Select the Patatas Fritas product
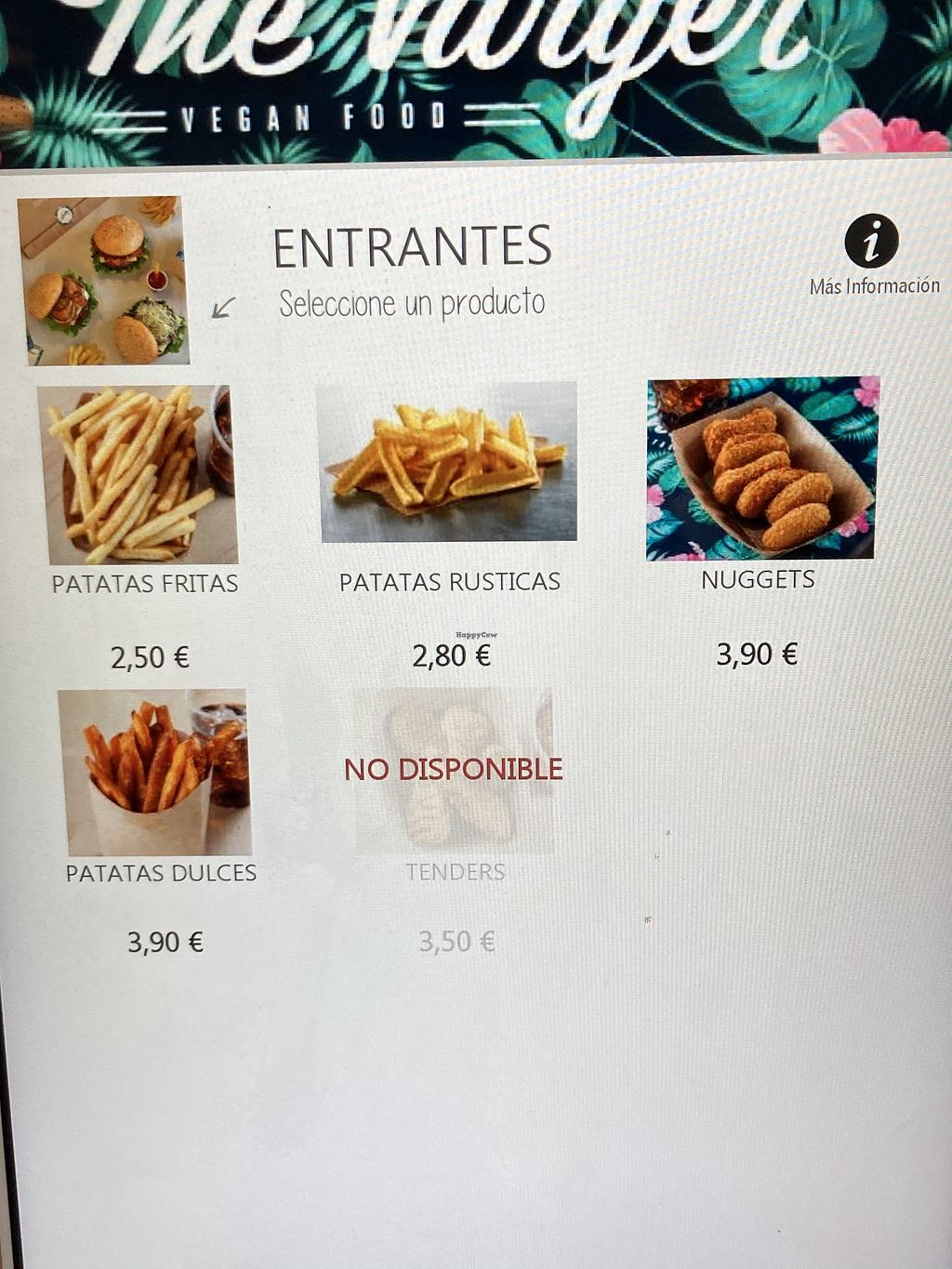Screen dimensions: 952x1269 tap(139, 475)
